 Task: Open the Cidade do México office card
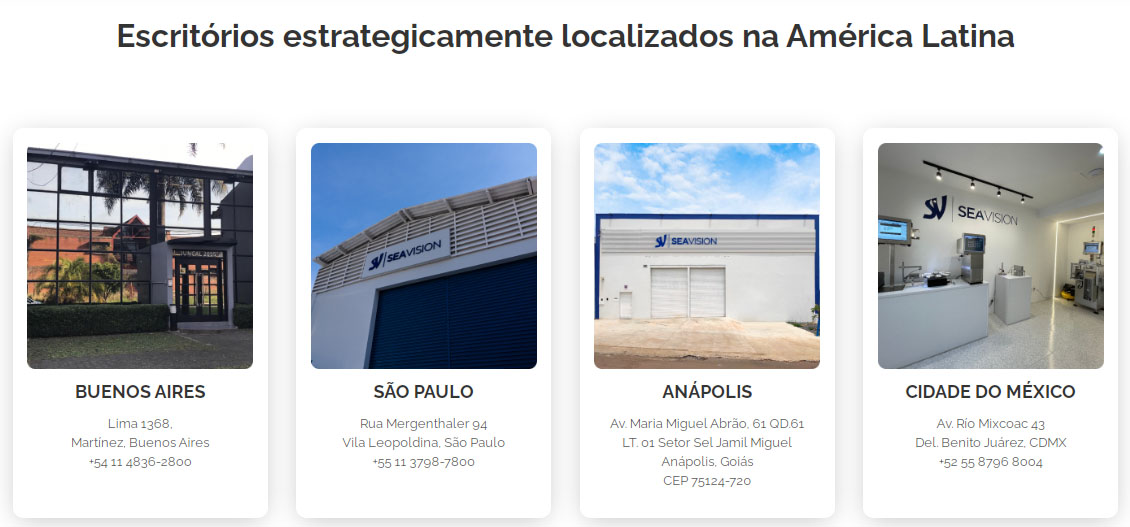[x=990, y=322]
